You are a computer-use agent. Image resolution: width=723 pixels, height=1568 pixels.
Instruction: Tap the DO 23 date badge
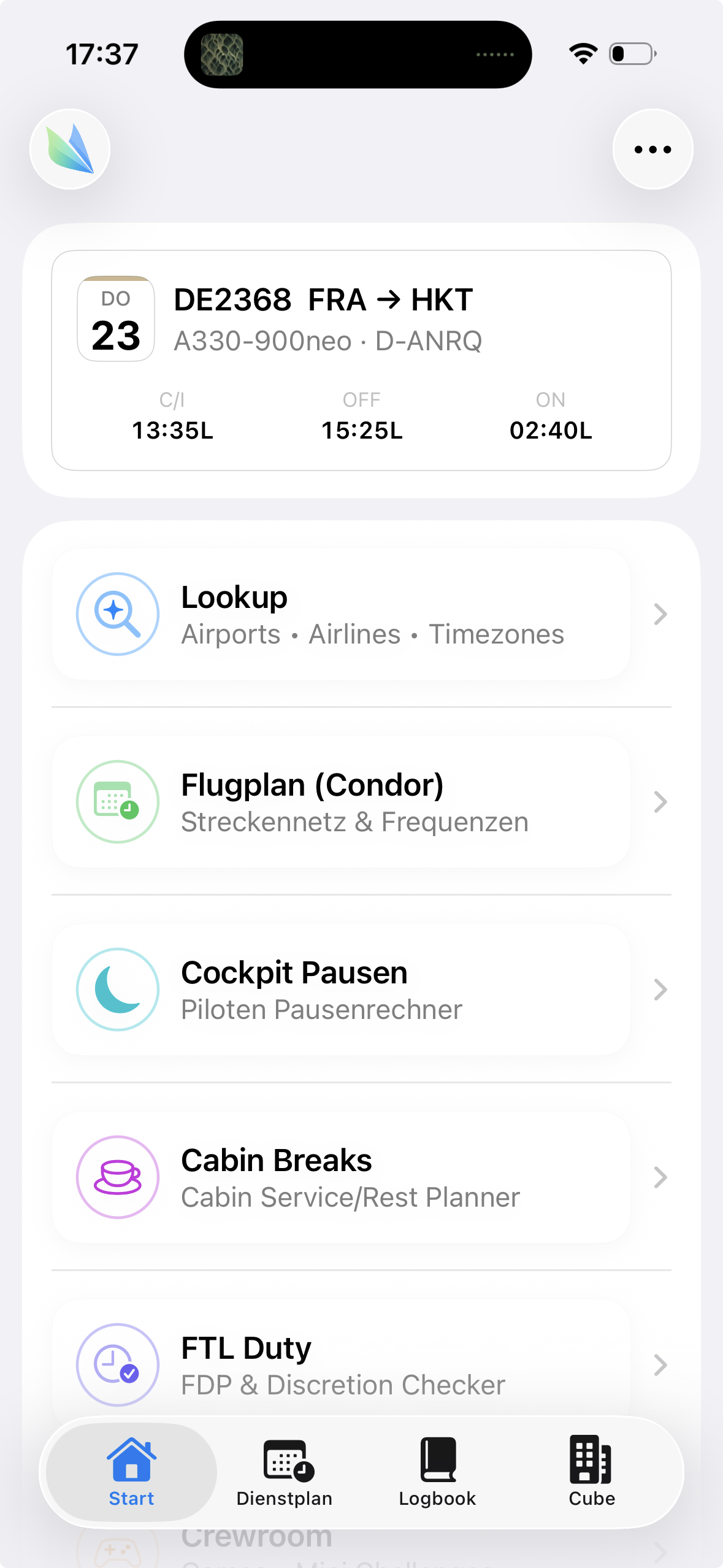point(115,318)
